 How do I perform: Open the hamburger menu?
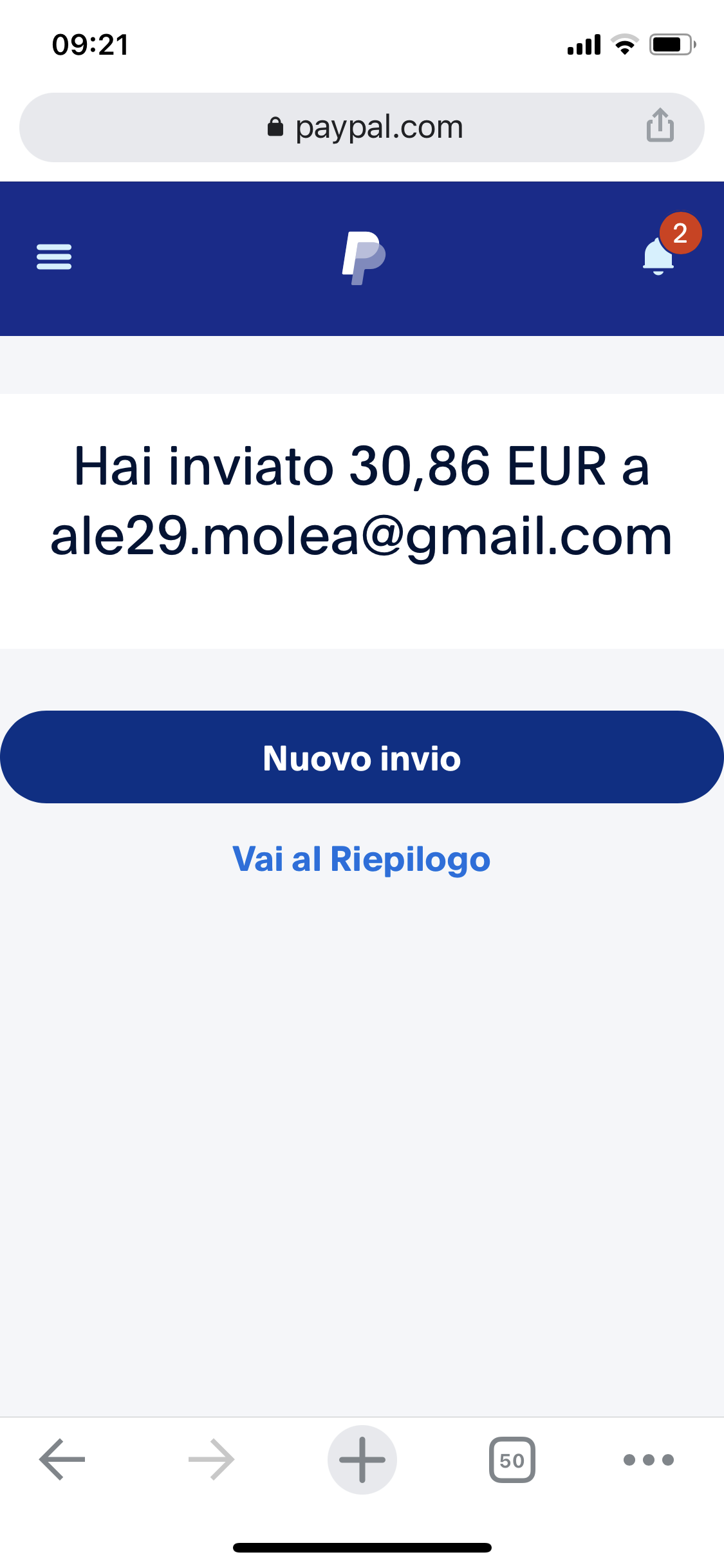[x=54, y=257]
